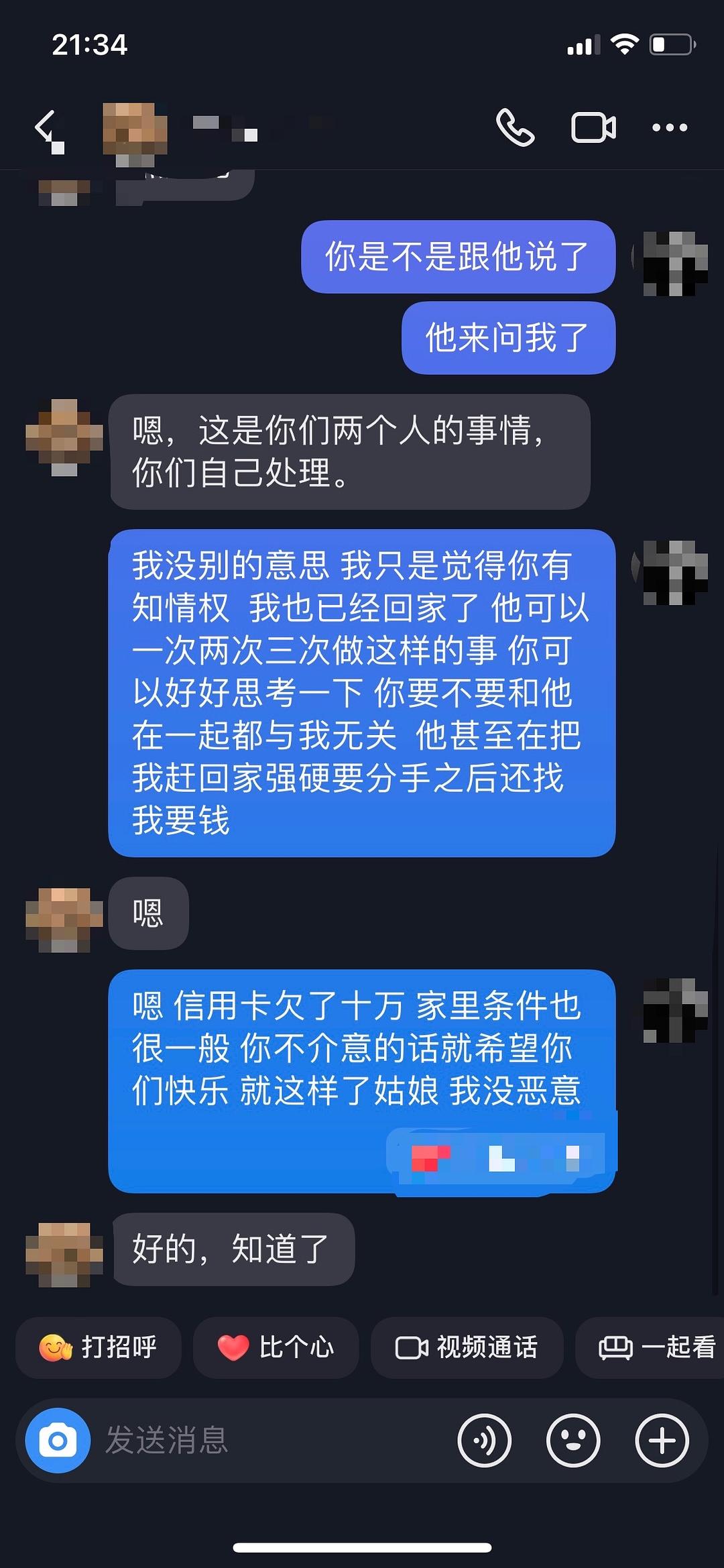Viewport: 724px width, 1568px height.
Task: Send the 比个心 heart chip
Action: click(x=276, y=1347)
